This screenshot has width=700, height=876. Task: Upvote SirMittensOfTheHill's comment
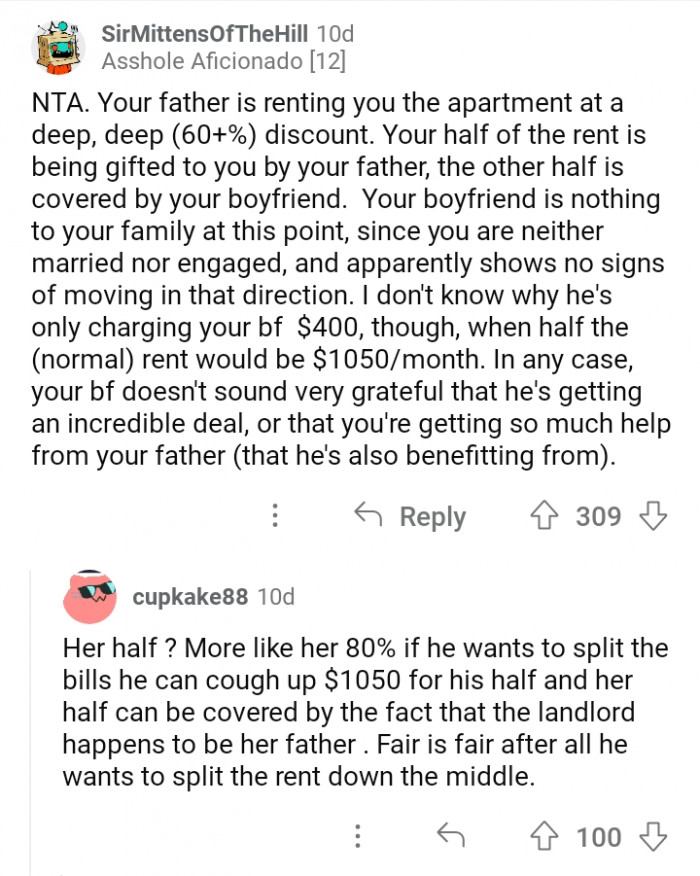546,516
